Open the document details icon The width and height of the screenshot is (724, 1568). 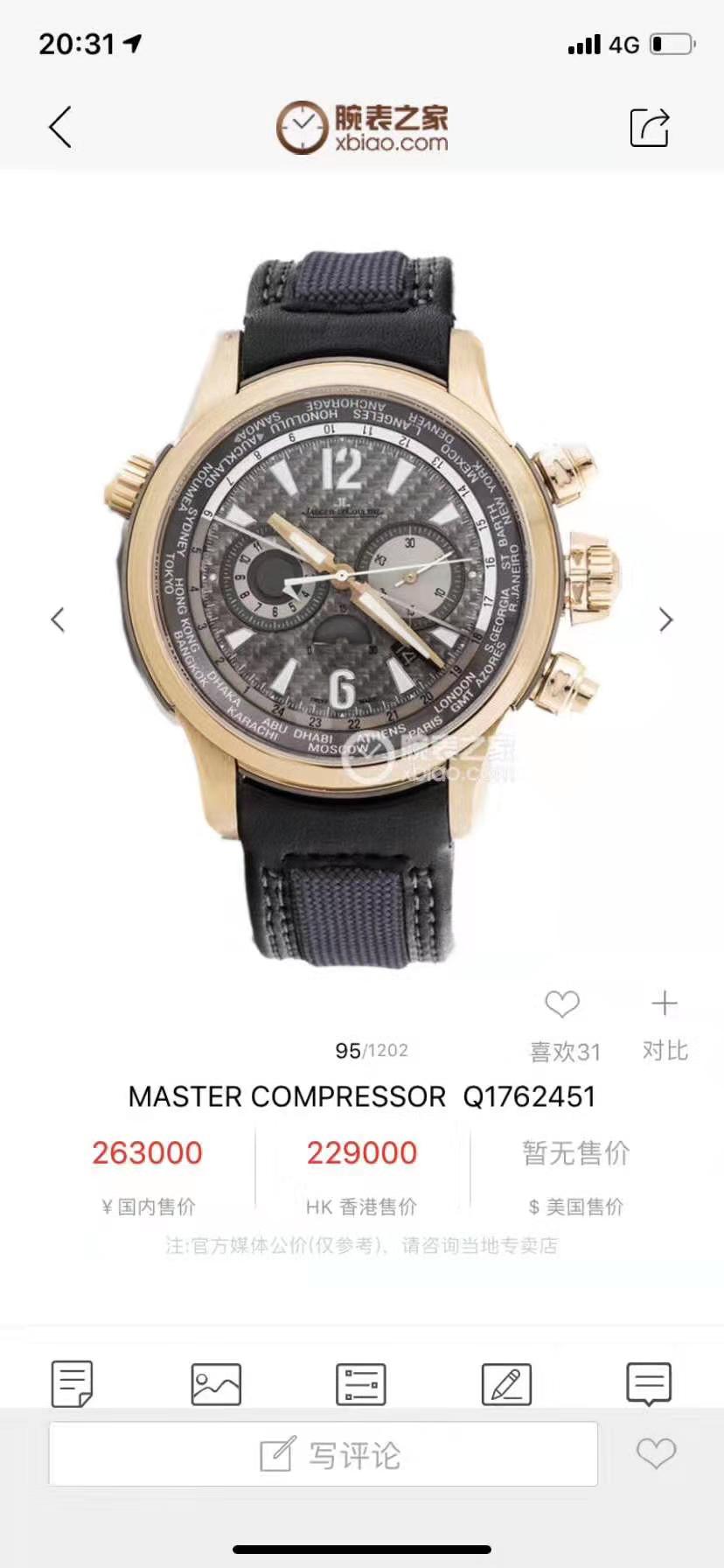tap(72, 1383)
